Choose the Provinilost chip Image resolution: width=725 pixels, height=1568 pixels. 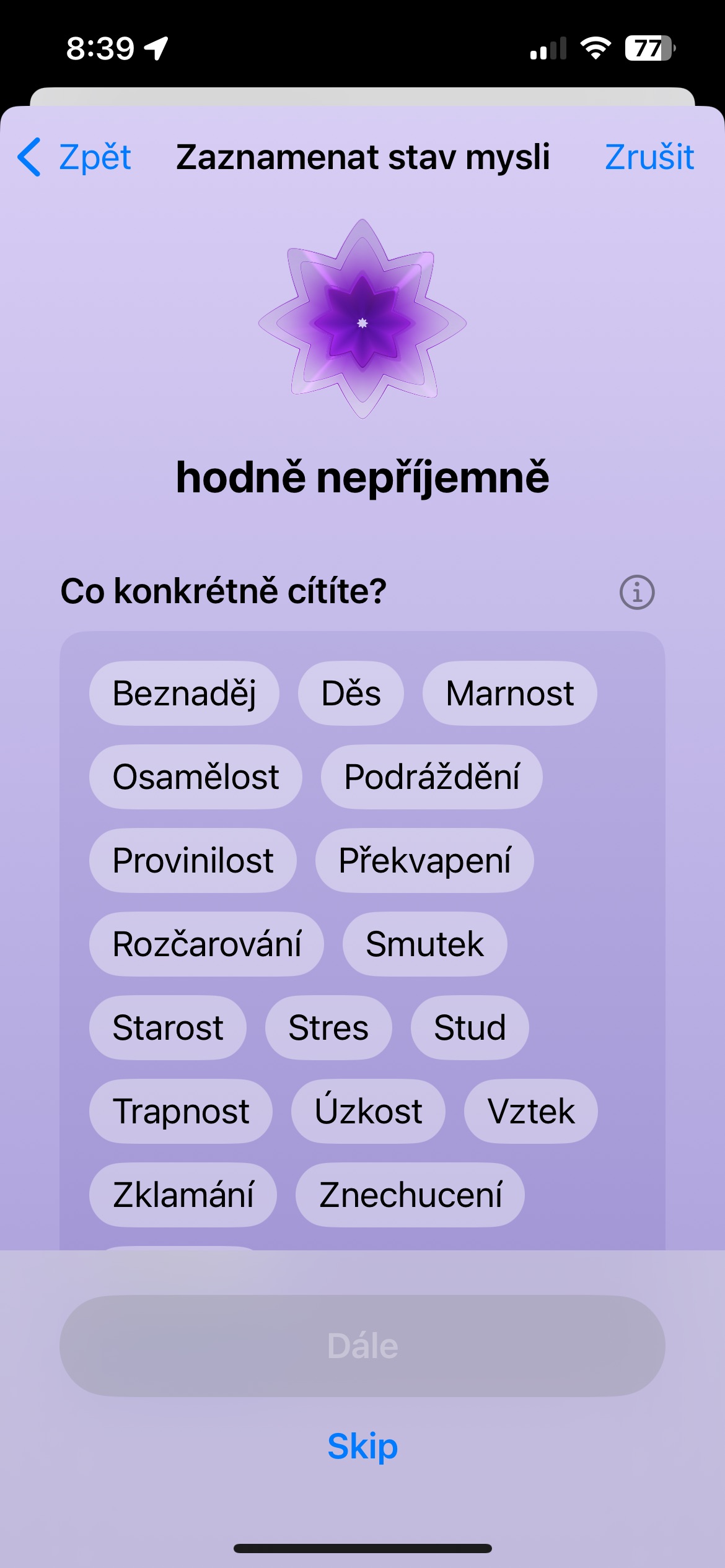pos(193,861)
